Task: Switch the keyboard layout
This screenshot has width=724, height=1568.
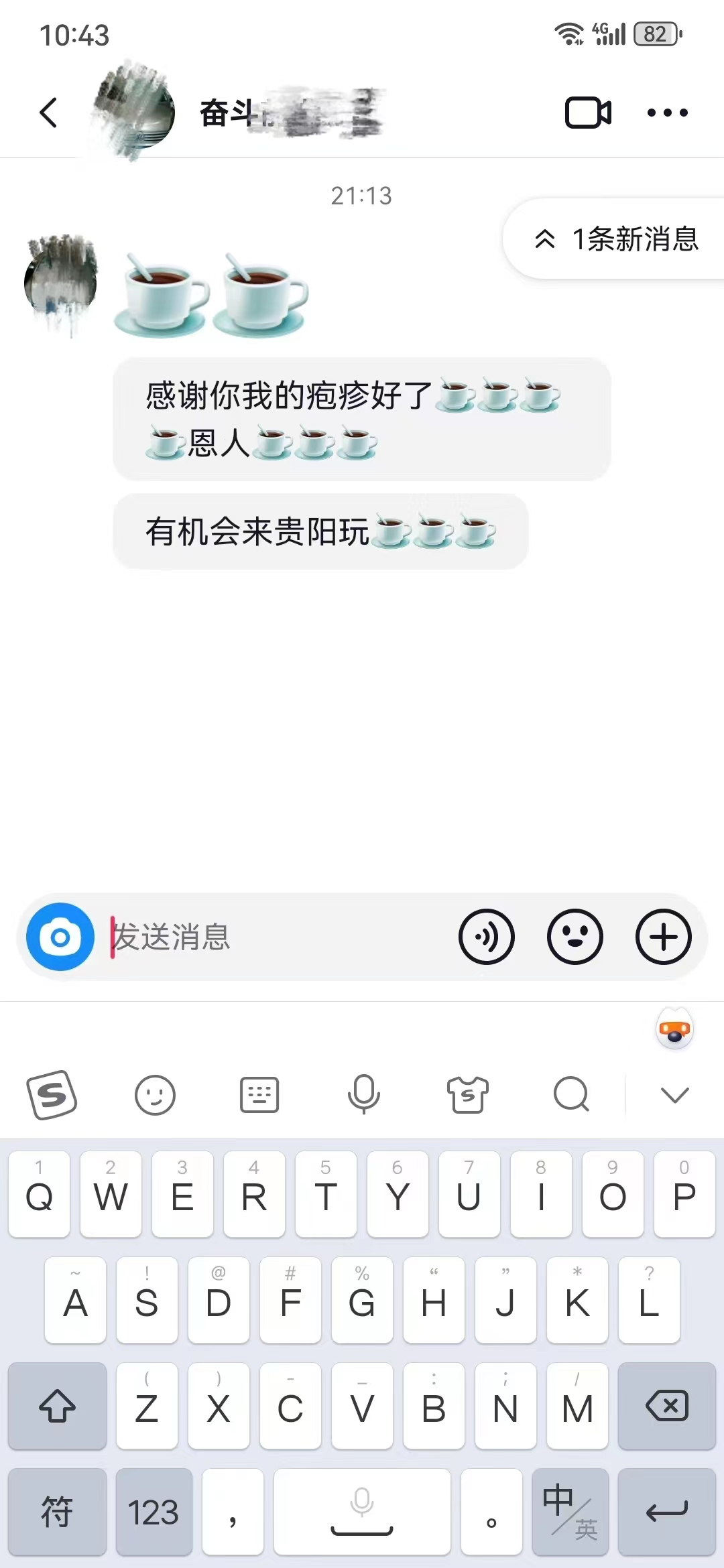Action: pos(259,1095)
